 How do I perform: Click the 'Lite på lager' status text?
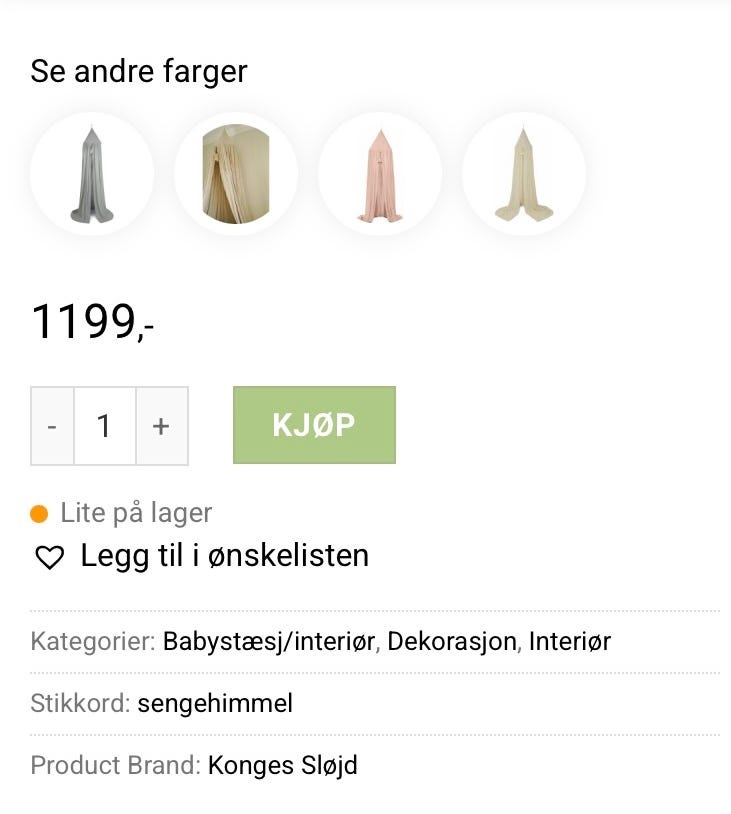pos(137,513)
